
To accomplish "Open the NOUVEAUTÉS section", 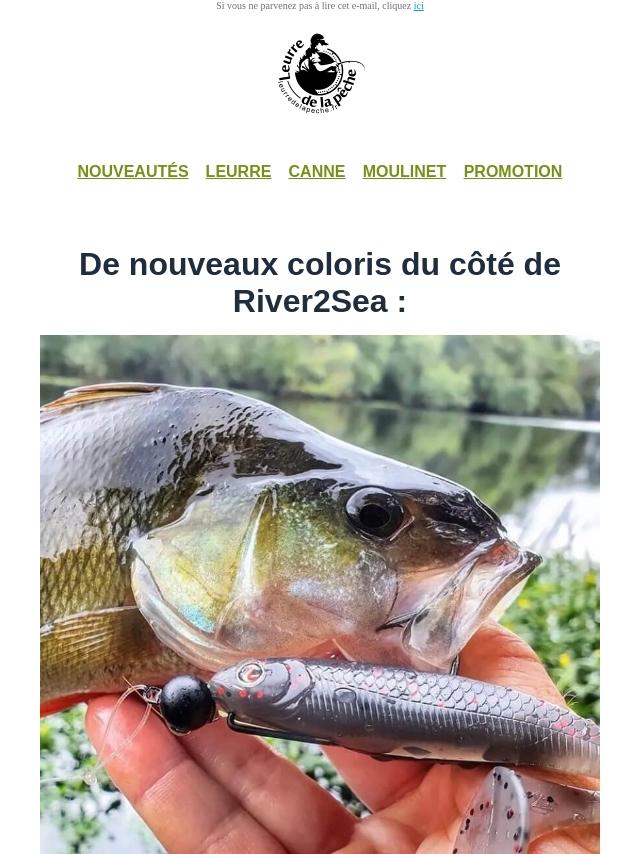I will click(x=133, y=171).
